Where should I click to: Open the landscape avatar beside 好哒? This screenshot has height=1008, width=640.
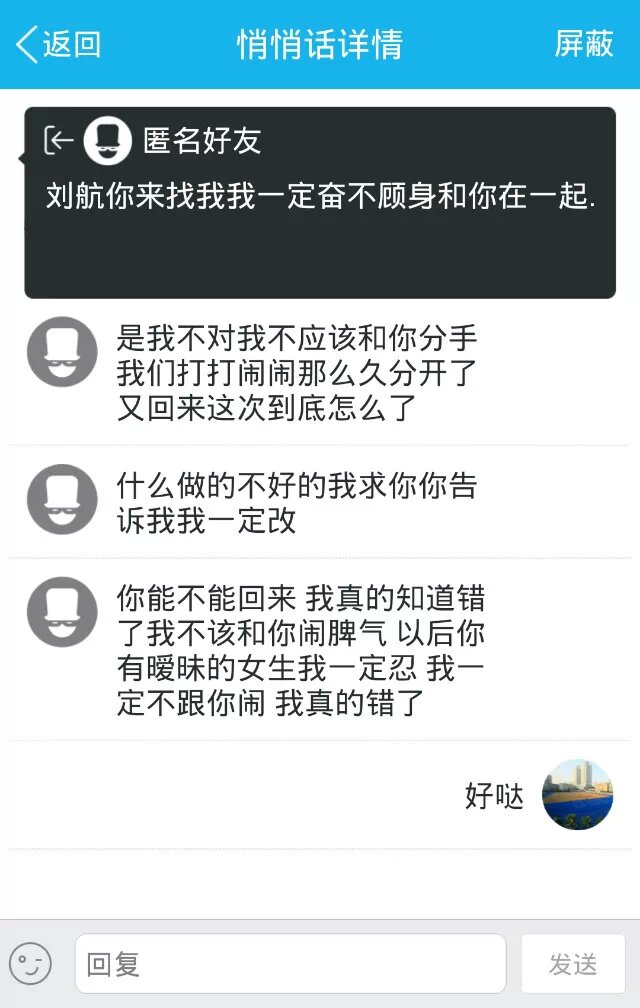[576, 794]
